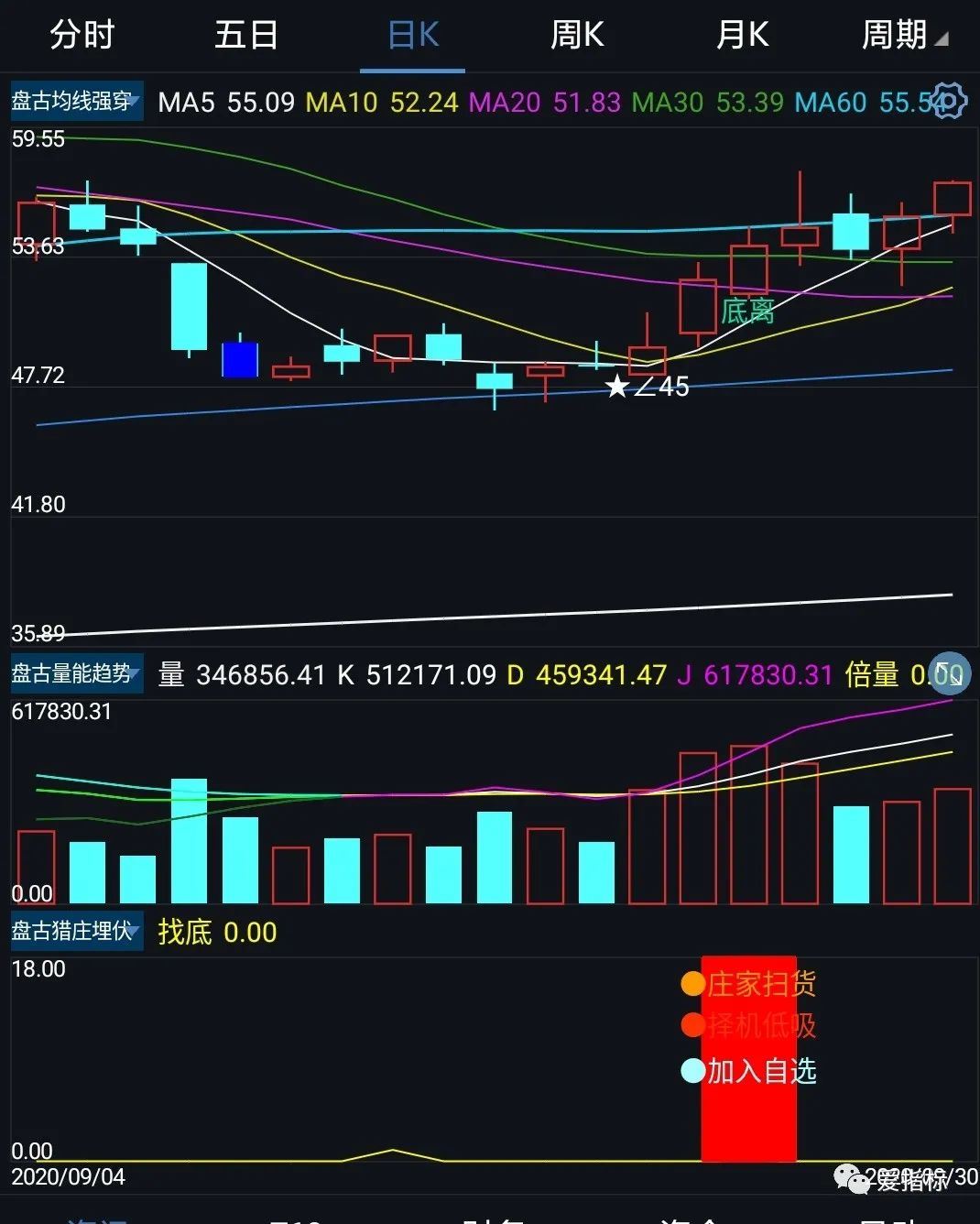Expand the 周期 period dropdown
This screenshot has height=1224, width=980.
(x=903, y=35)
